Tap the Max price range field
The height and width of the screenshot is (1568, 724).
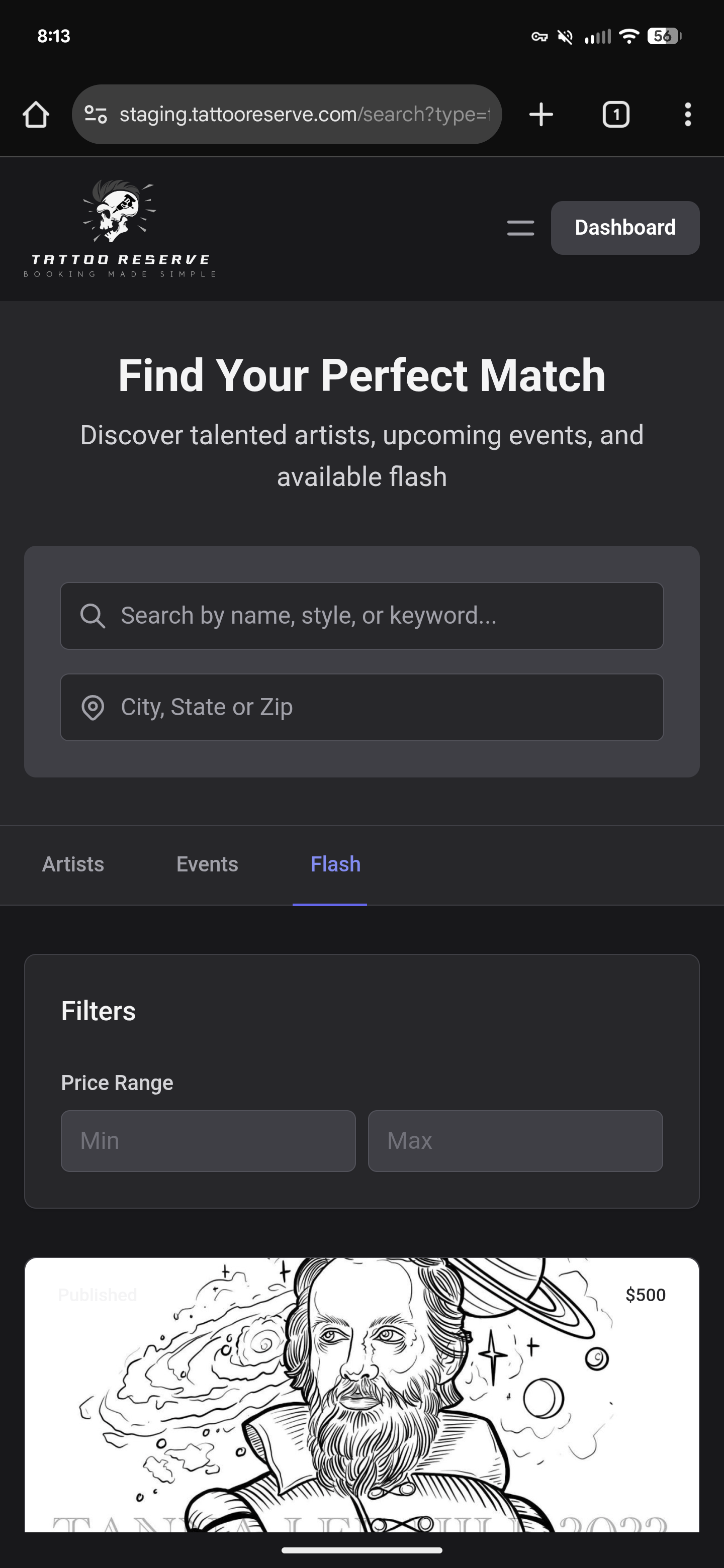[x=515, y=1140]
